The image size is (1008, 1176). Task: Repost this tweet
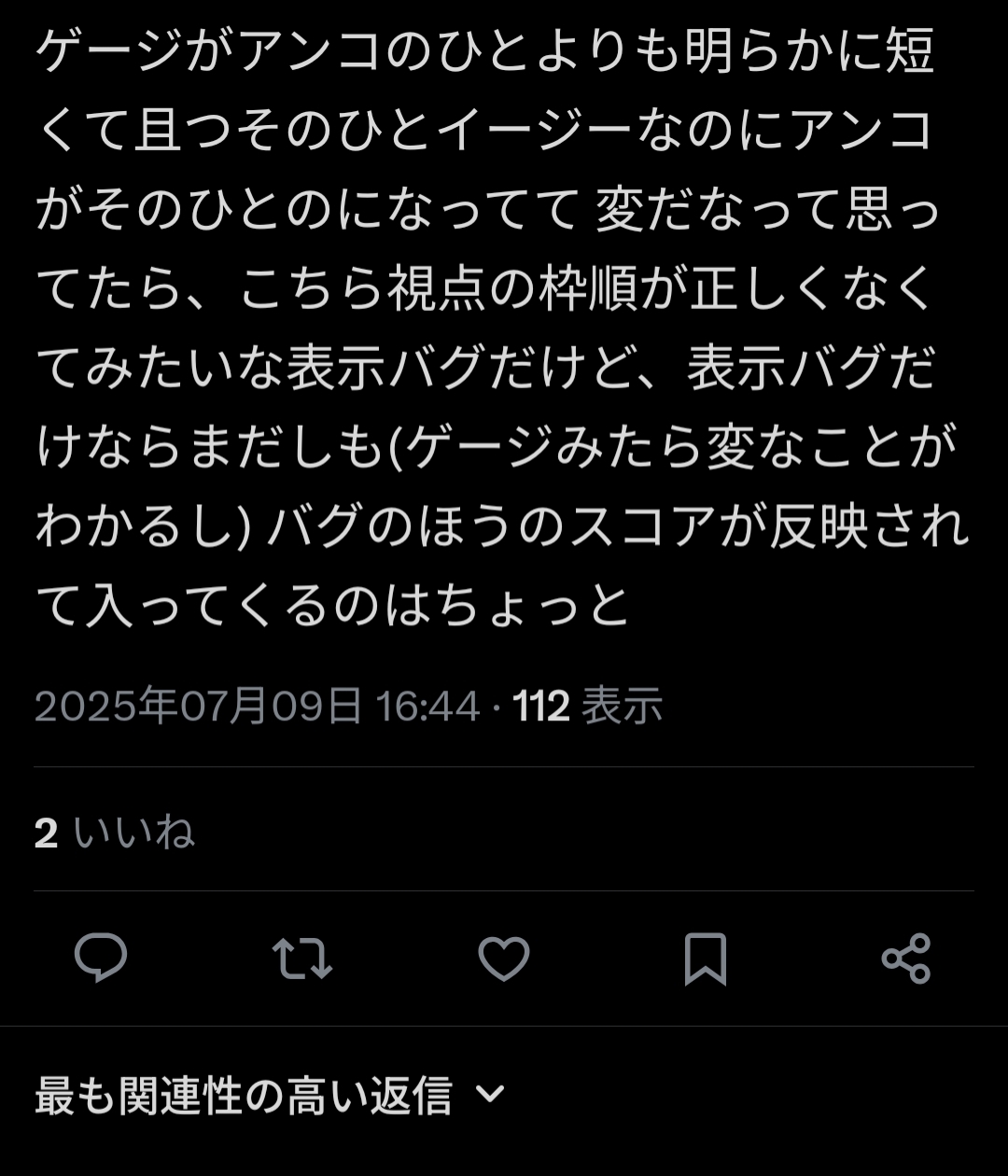302,958
